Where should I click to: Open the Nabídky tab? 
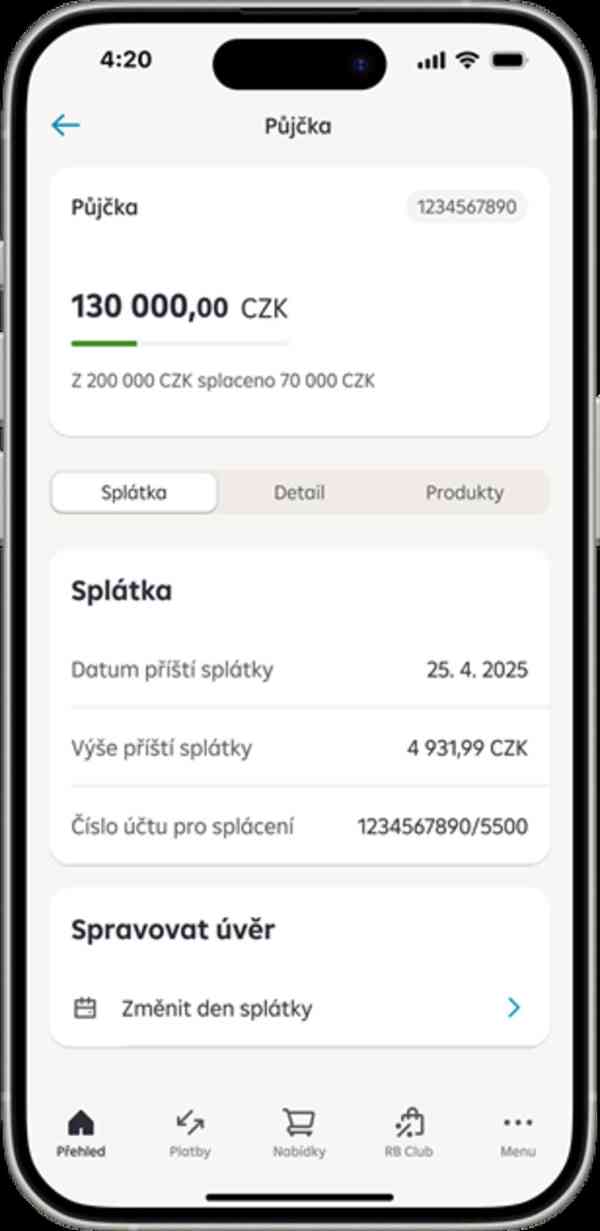(x=299, y=1133)
